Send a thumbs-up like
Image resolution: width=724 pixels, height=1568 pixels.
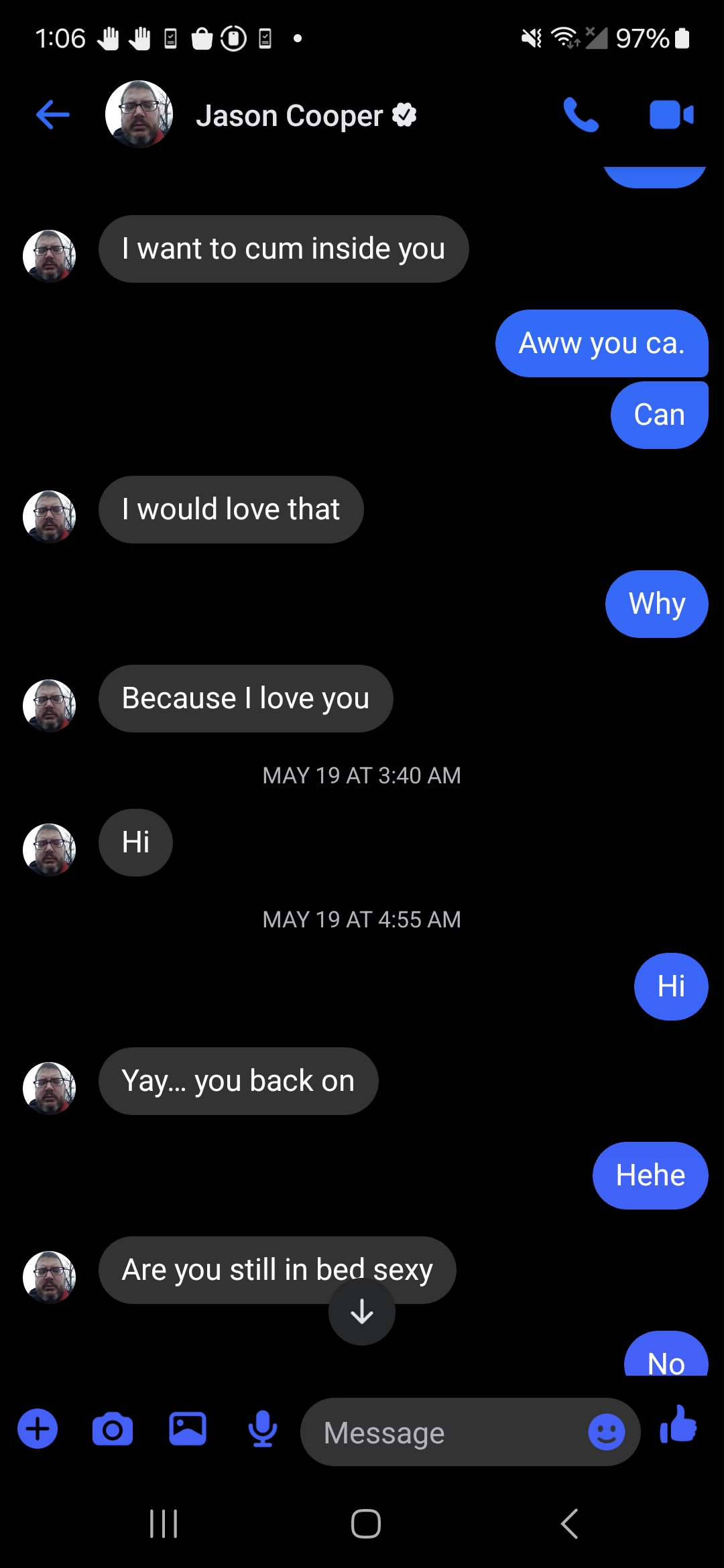tap(678, 1425)
